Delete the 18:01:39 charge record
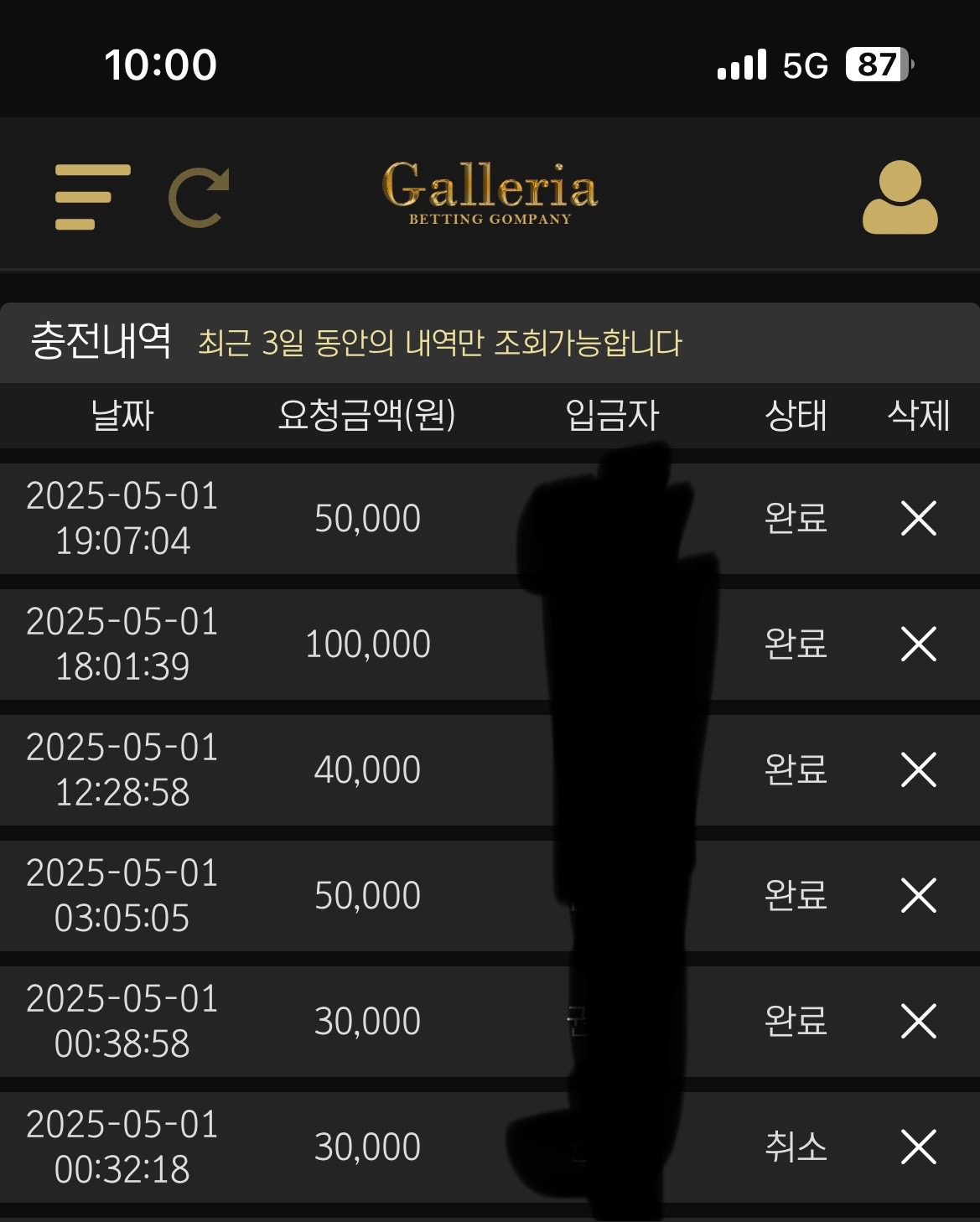980x1222 pixels. pyautogui.click(x=918, y=644)
